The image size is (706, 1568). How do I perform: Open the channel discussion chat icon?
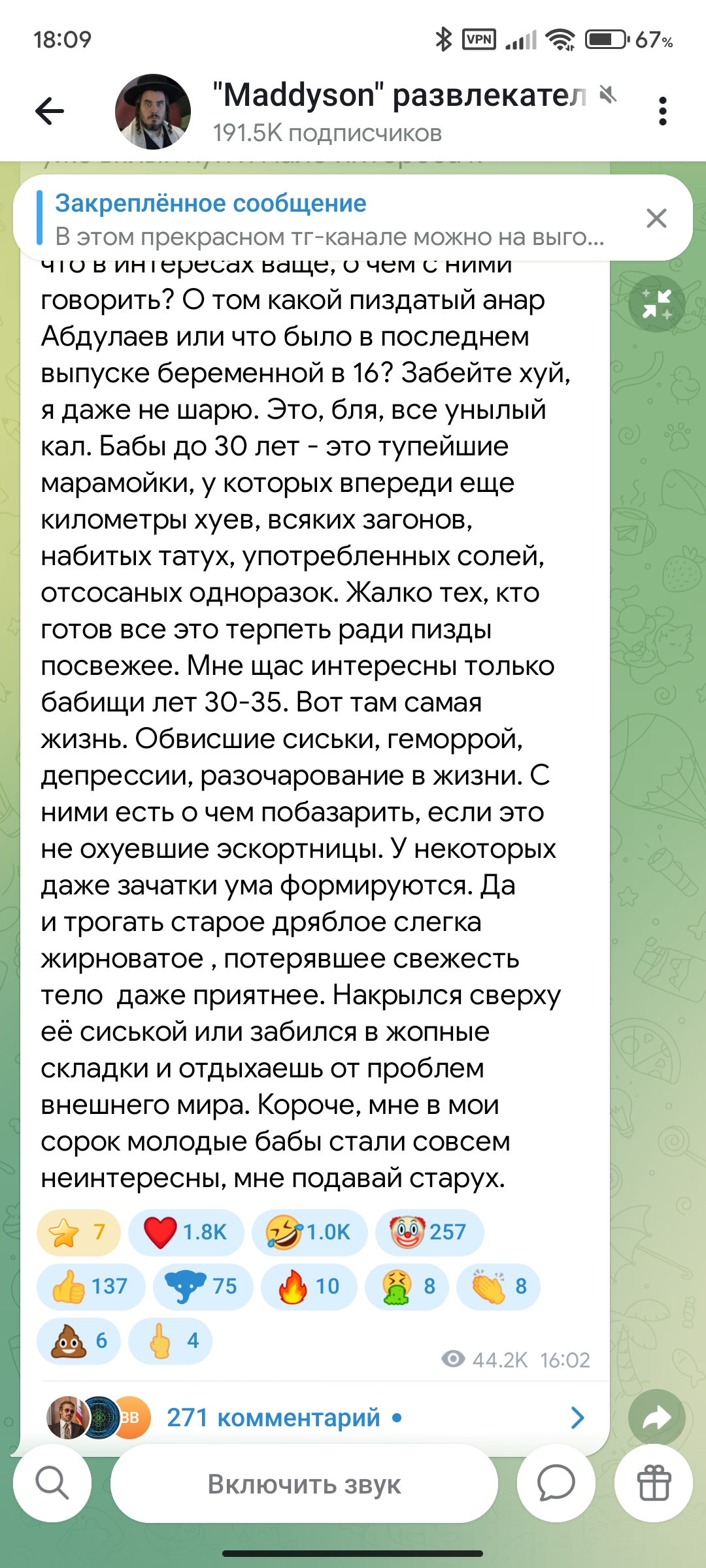pos(556,1483)
